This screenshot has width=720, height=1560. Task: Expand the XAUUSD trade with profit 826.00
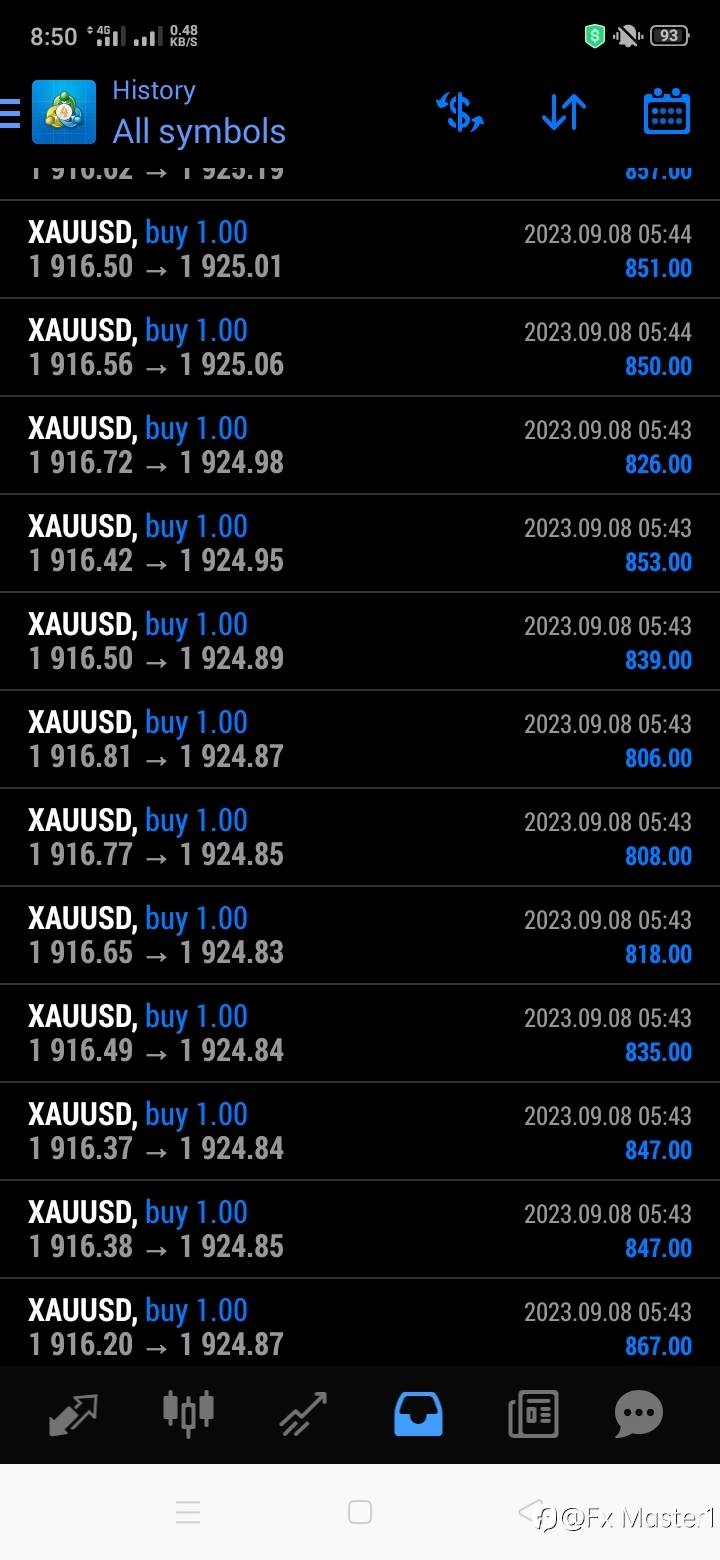pyautogui.click(x=360, y=446)
